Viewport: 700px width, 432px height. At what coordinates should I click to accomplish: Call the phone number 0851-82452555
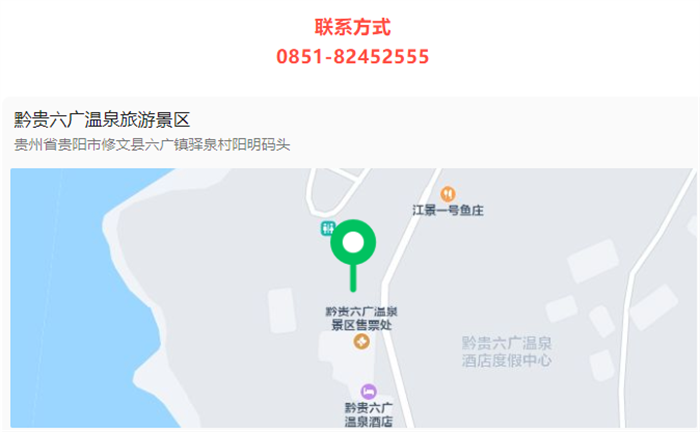[x=353, y=57]
